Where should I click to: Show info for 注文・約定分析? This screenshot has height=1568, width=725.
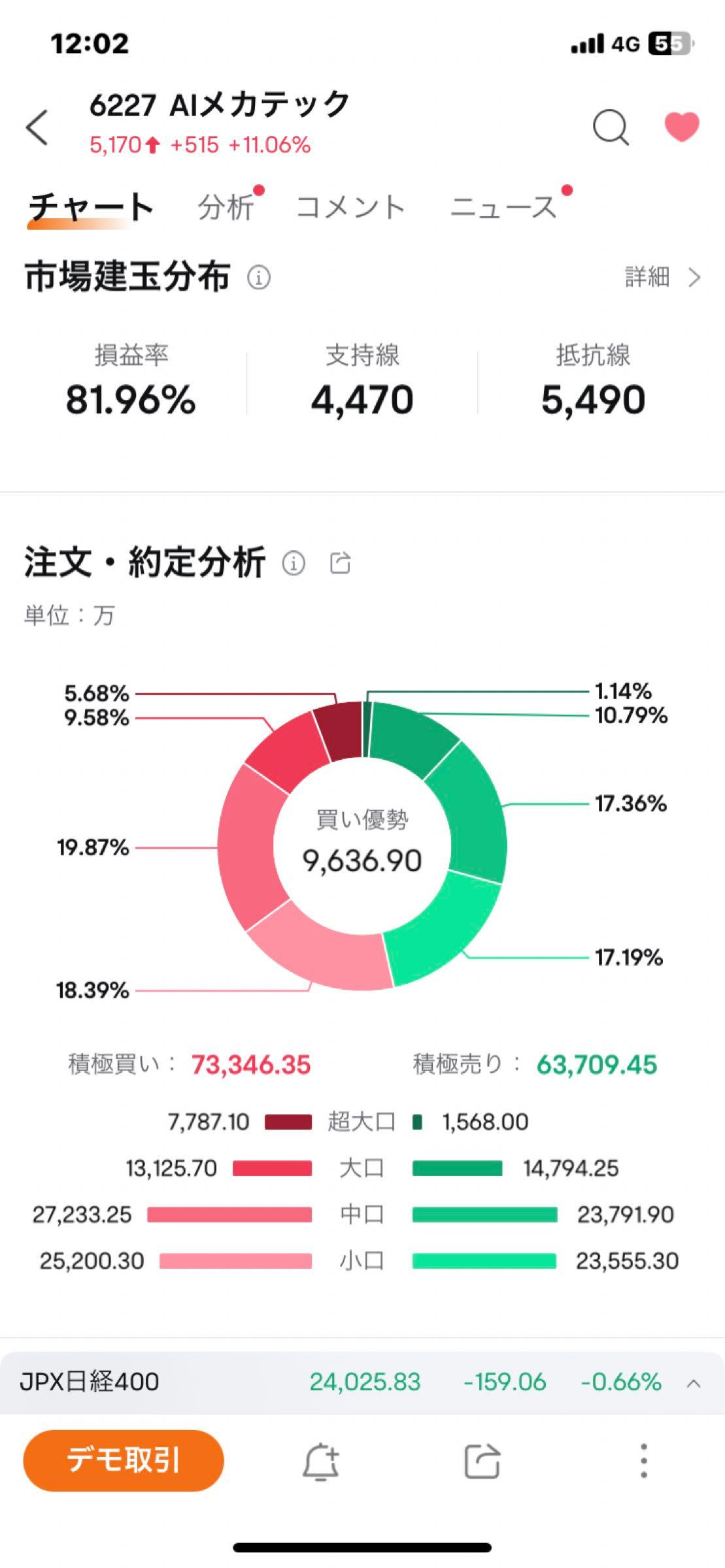(294, 563)
